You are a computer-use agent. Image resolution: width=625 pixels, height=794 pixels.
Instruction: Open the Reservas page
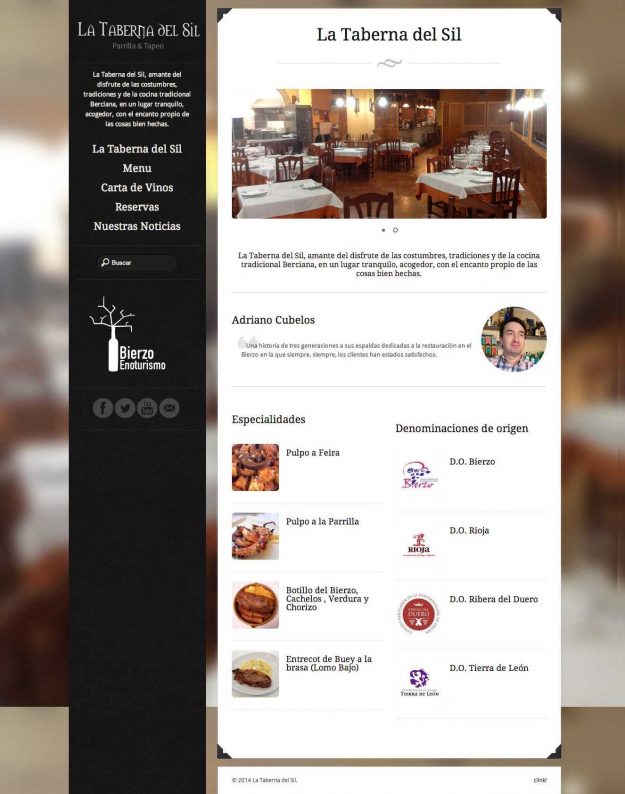pyautogui.click(x=137, y=207)
